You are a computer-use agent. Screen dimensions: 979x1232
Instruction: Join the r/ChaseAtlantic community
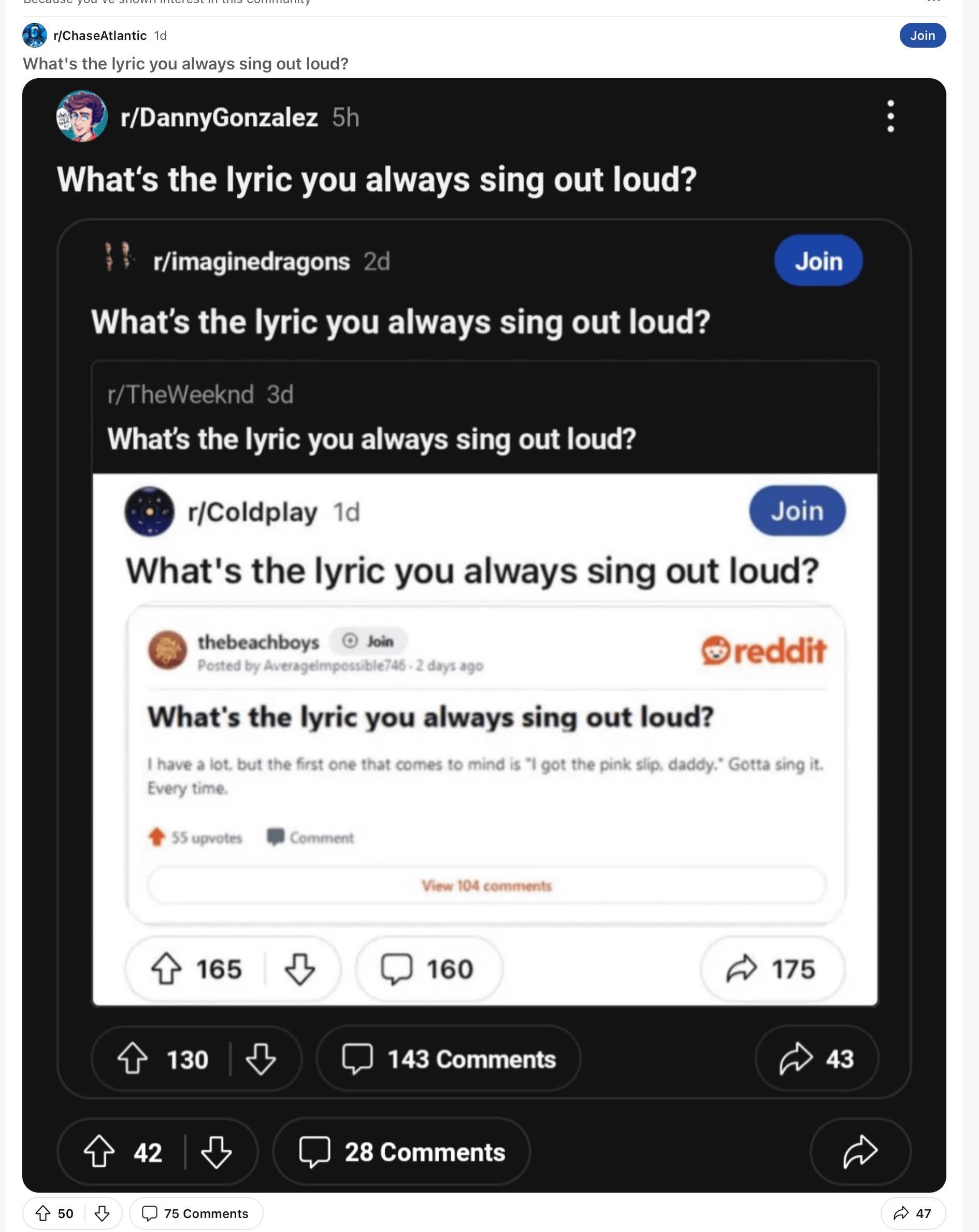pyautogui.click(x=922, y=35)
